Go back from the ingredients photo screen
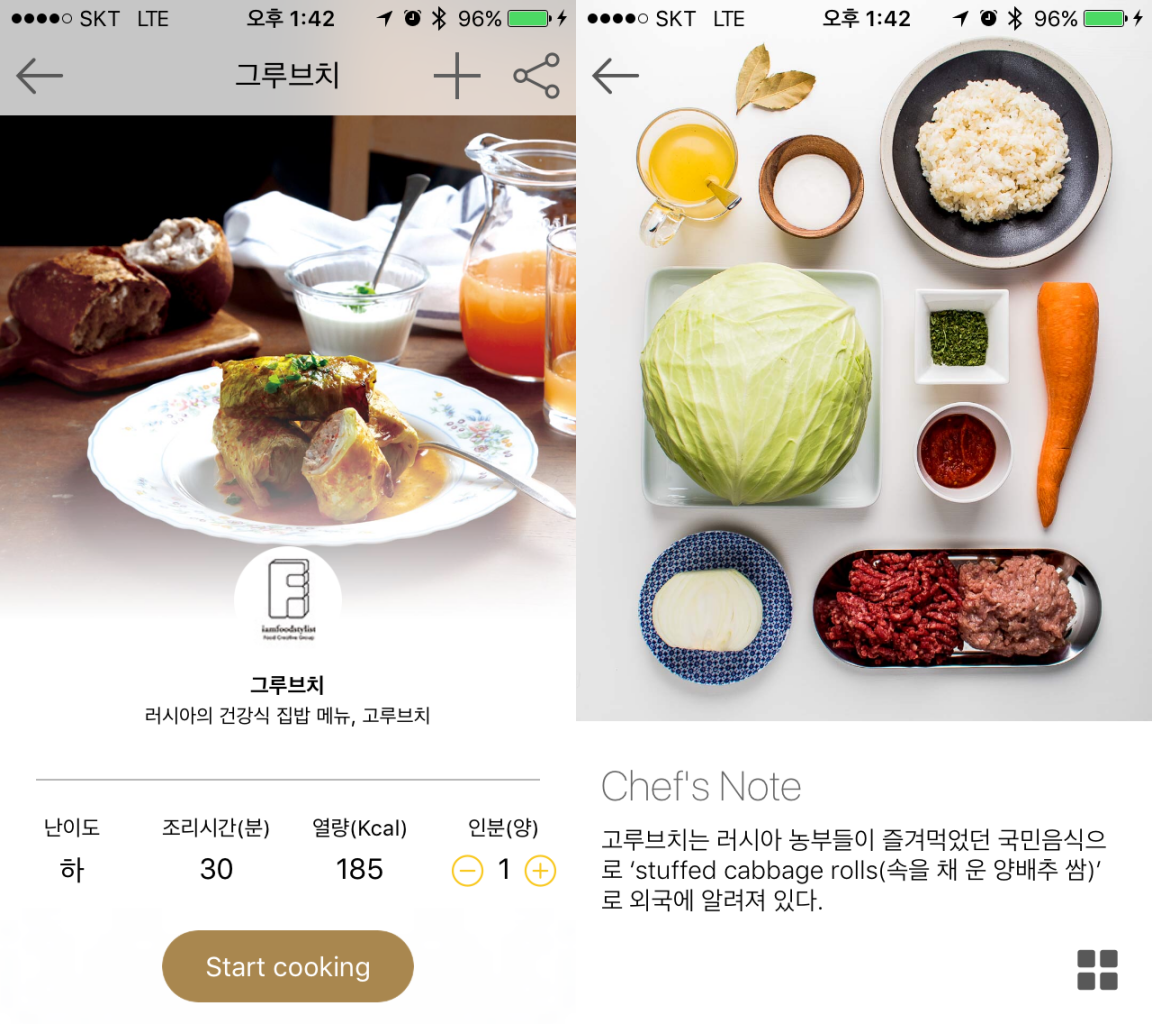Viewport: 1152px width, 1024px height. tap(615, 76)
